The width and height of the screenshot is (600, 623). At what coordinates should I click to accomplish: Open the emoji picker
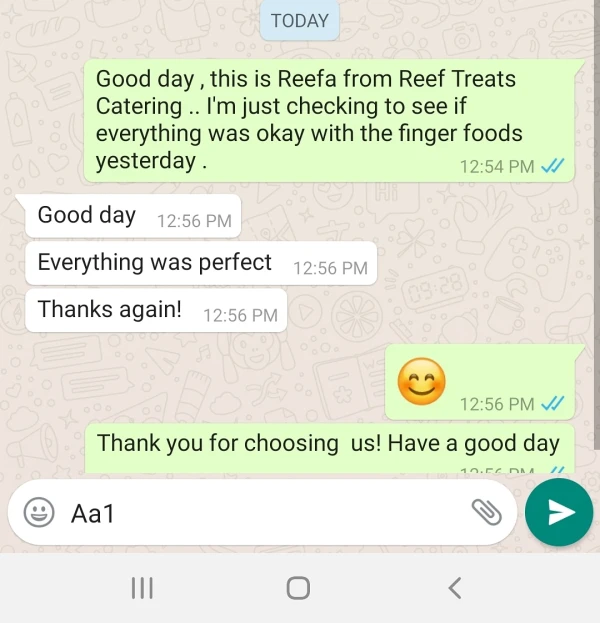click(x=39, y=513)
